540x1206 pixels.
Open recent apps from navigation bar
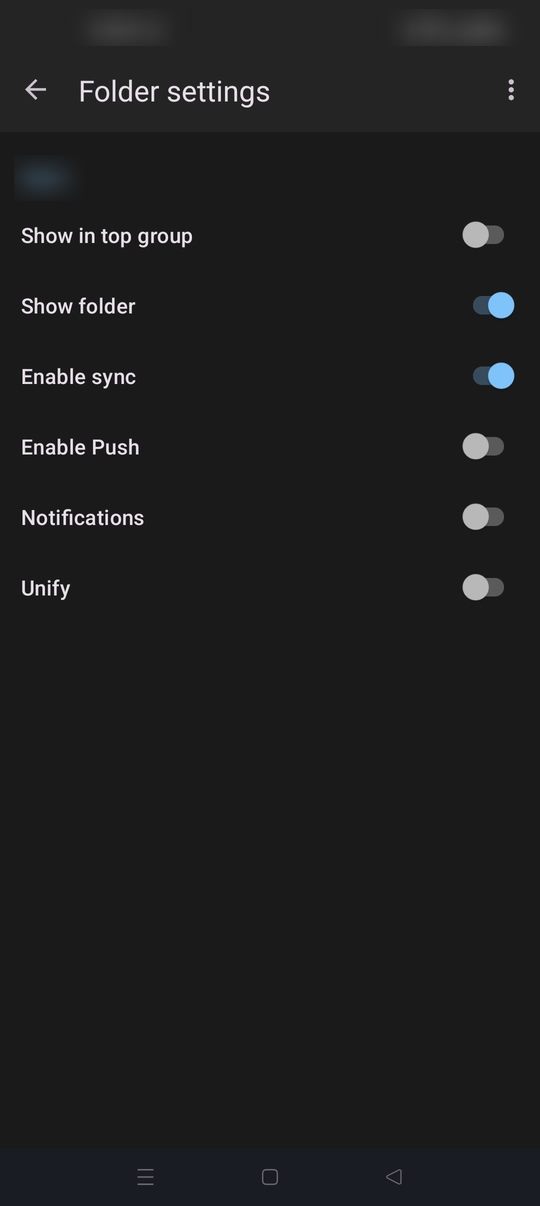click(146, 1177)
